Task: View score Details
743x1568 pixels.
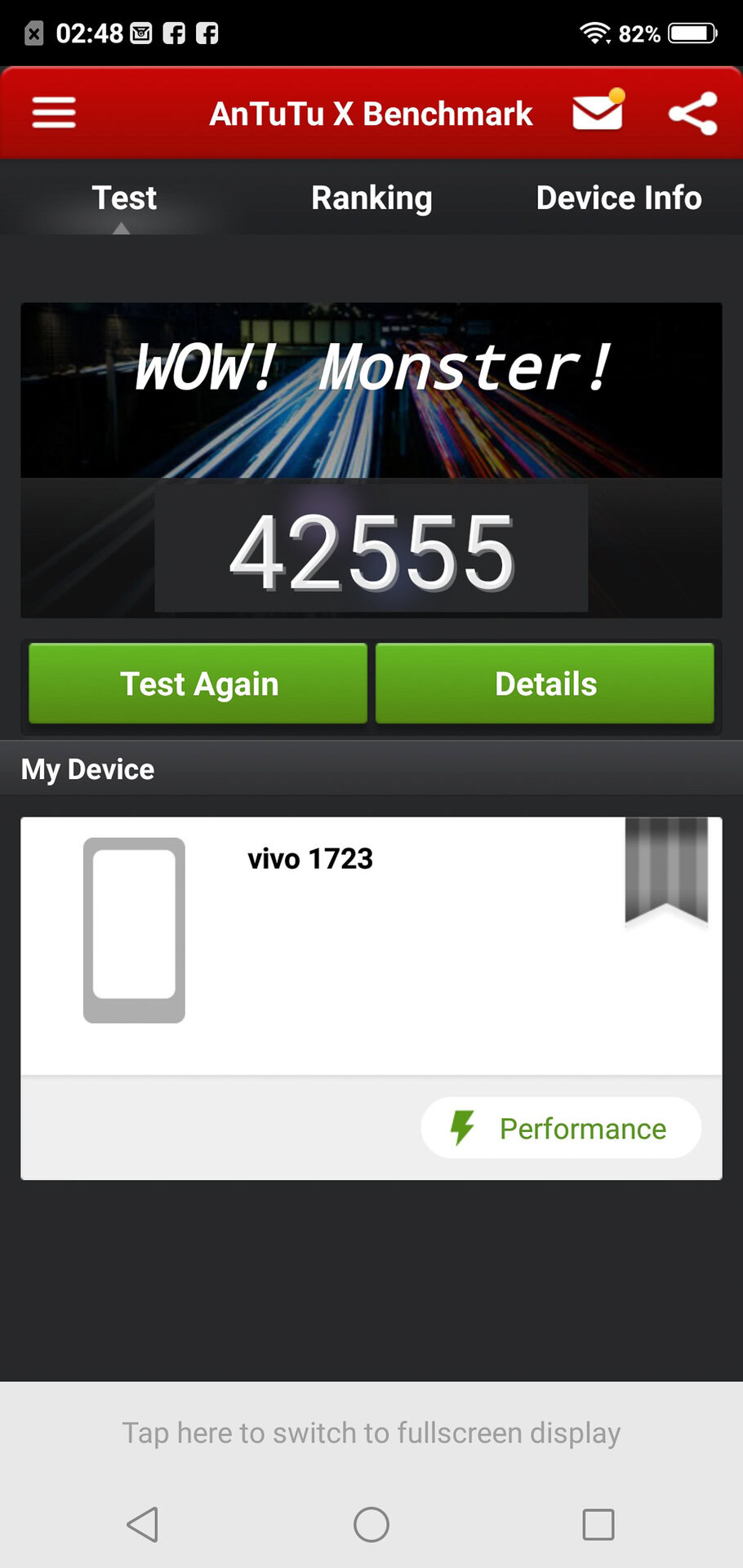Action: pyautogui.click(x=545, y=684)
